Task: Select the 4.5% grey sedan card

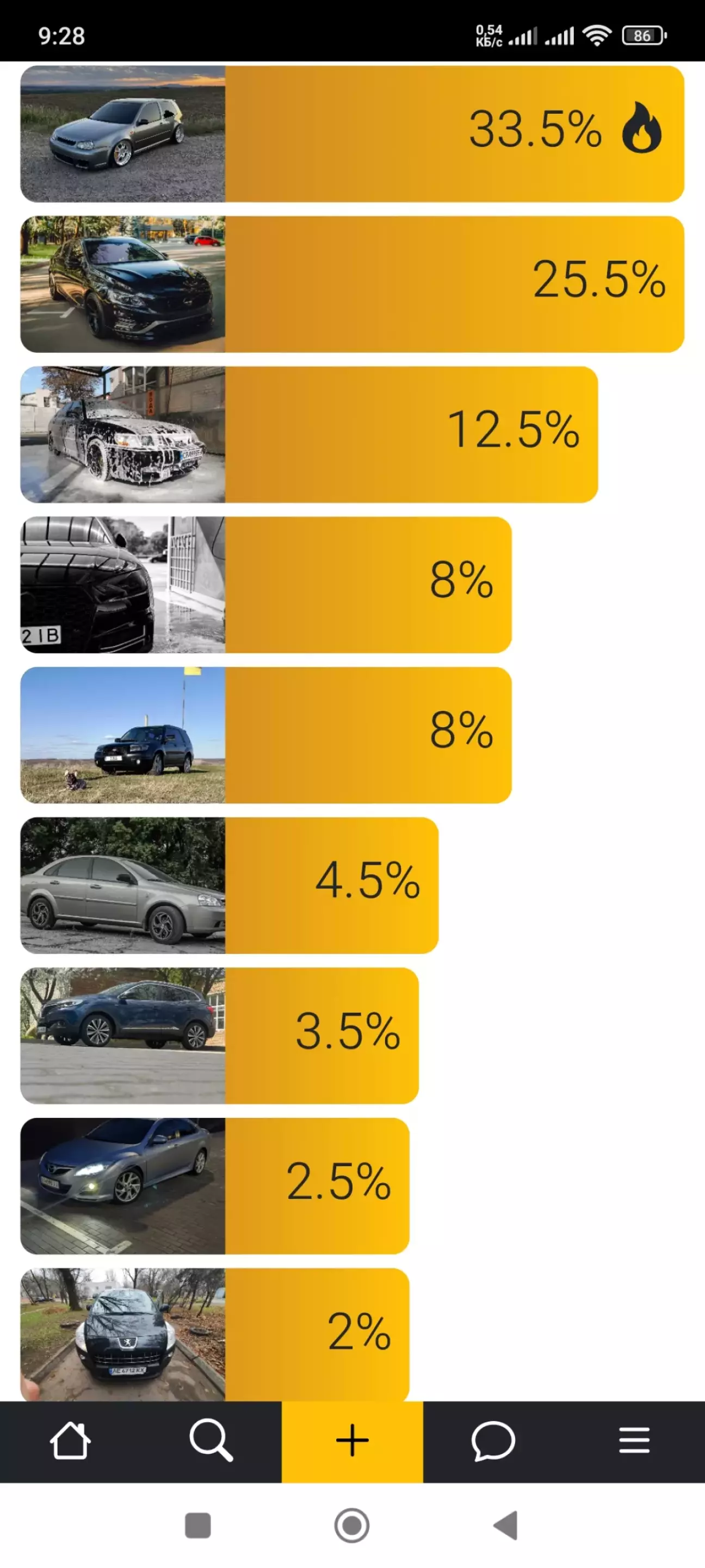Action: (x=230, y=885)
